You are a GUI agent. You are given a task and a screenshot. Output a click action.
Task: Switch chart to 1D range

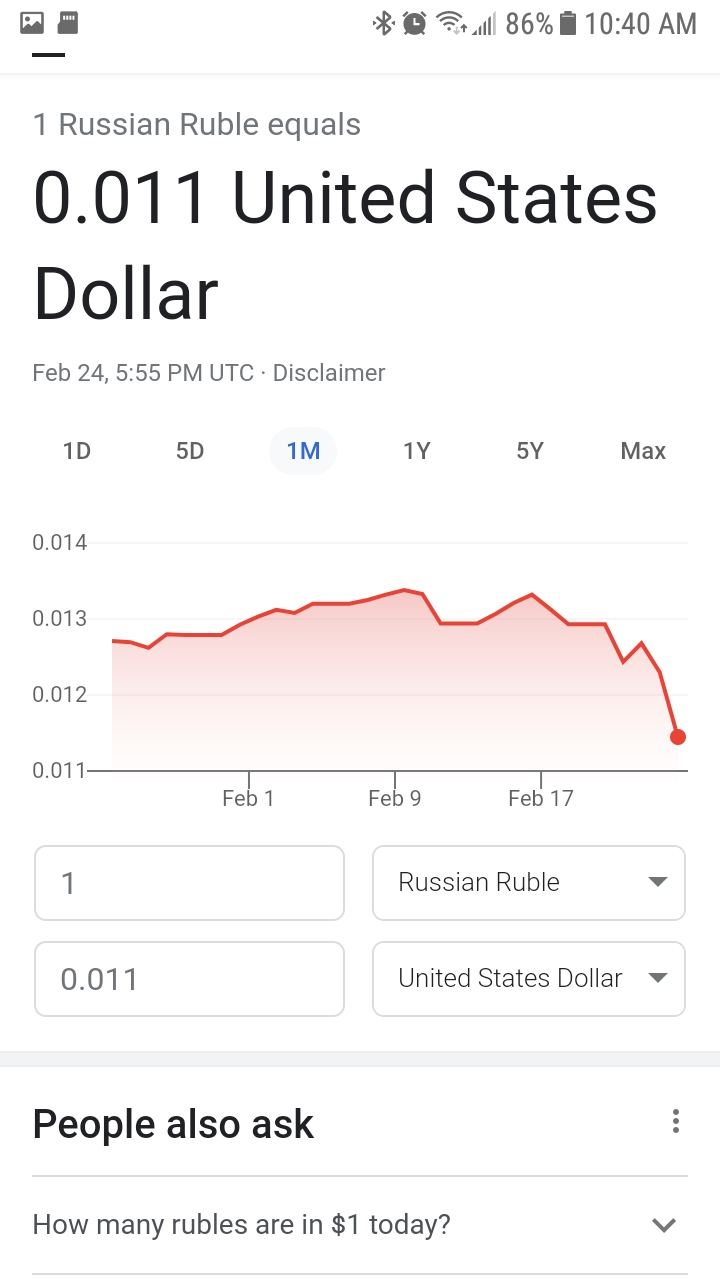coord(77,451)
